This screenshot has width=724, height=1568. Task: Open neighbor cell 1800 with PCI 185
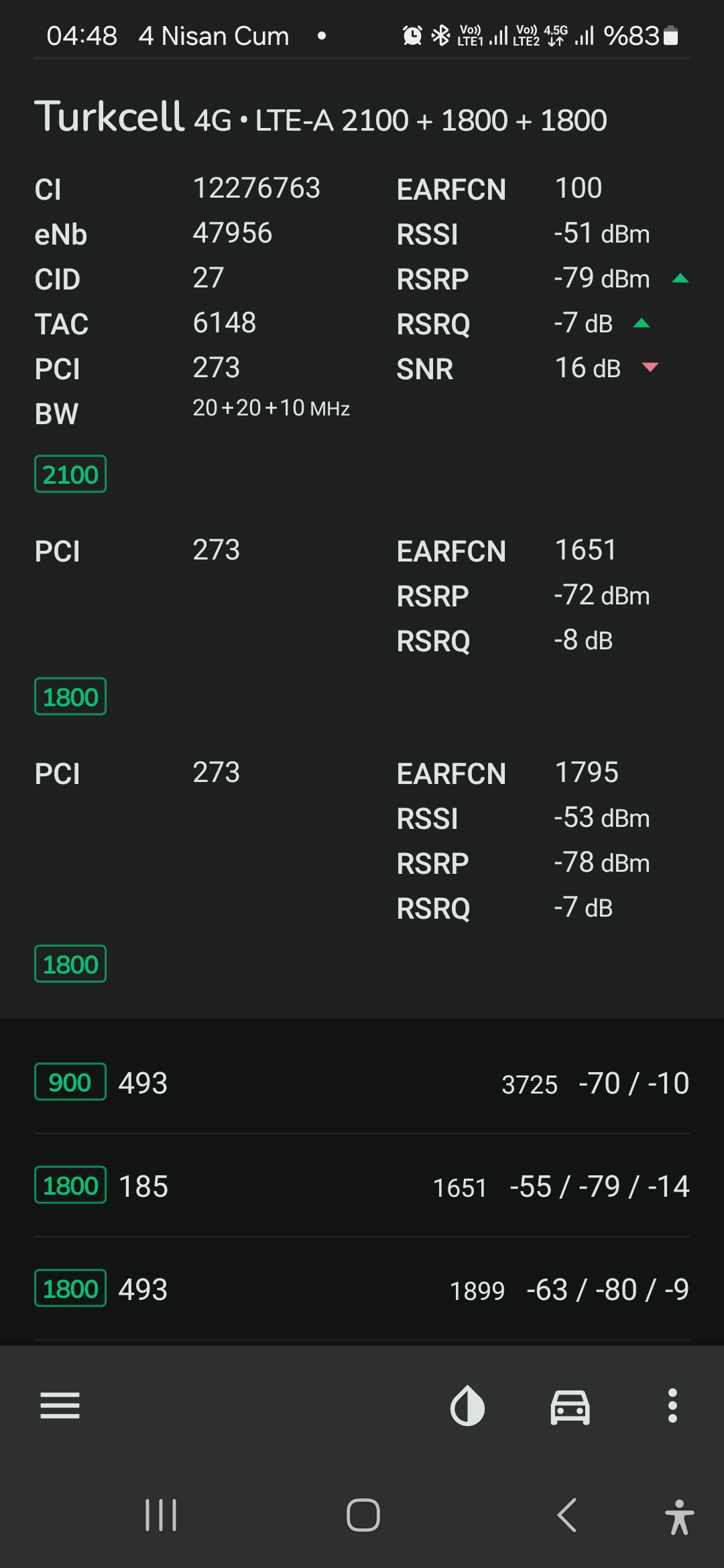click(x=362, y=1185)
